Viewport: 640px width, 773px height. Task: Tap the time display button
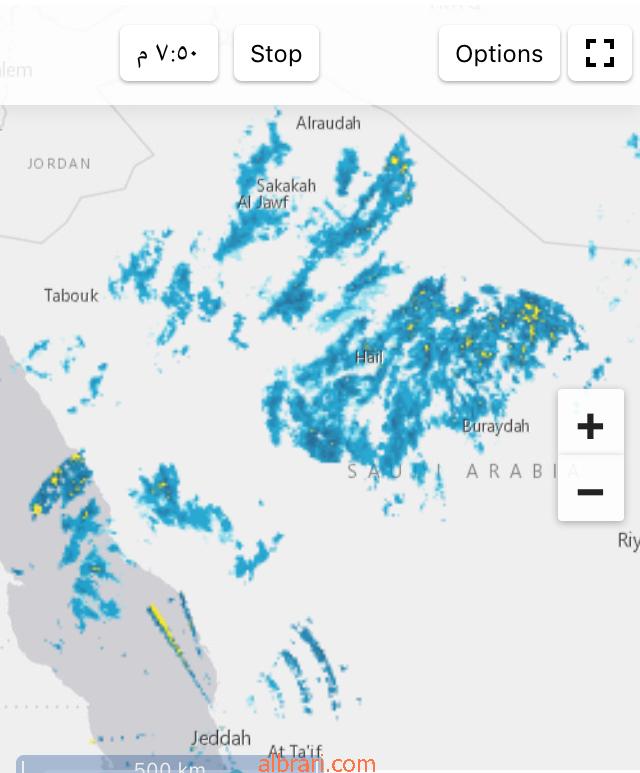point(169,54)
